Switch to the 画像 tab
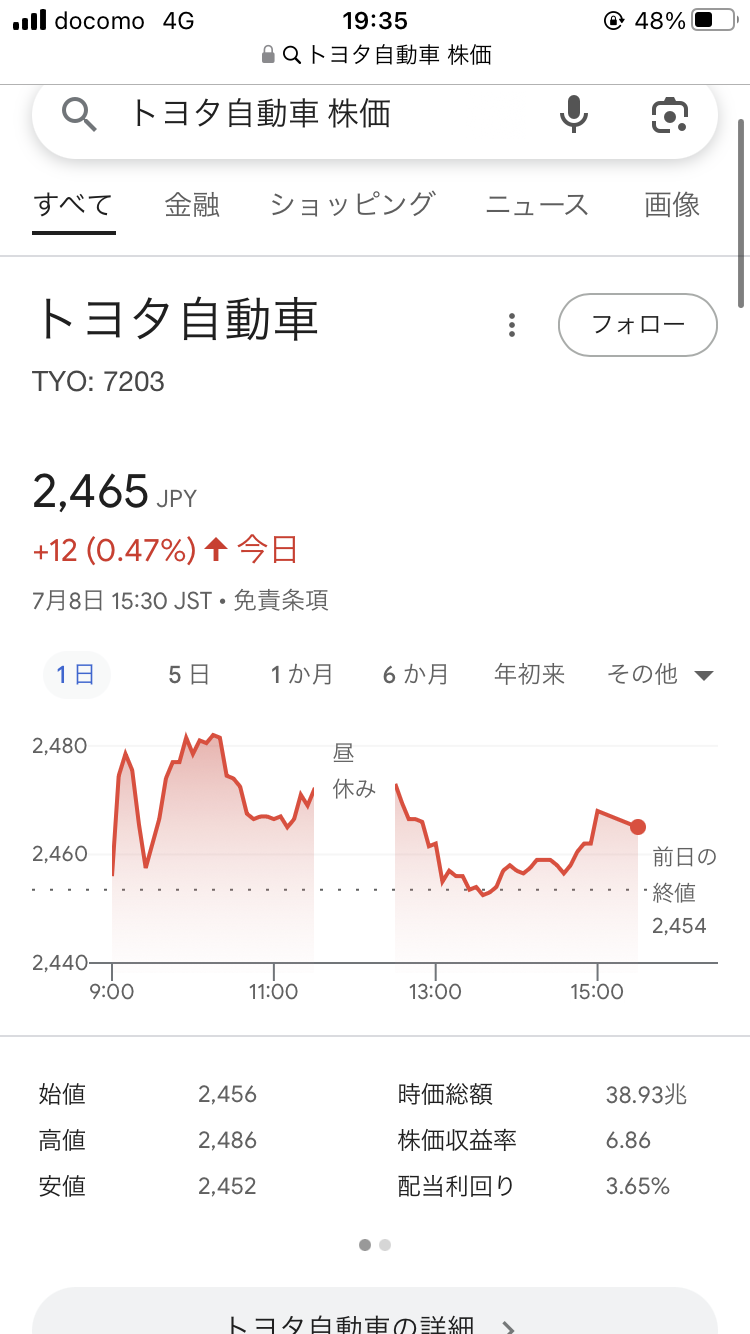 [672, 205]
